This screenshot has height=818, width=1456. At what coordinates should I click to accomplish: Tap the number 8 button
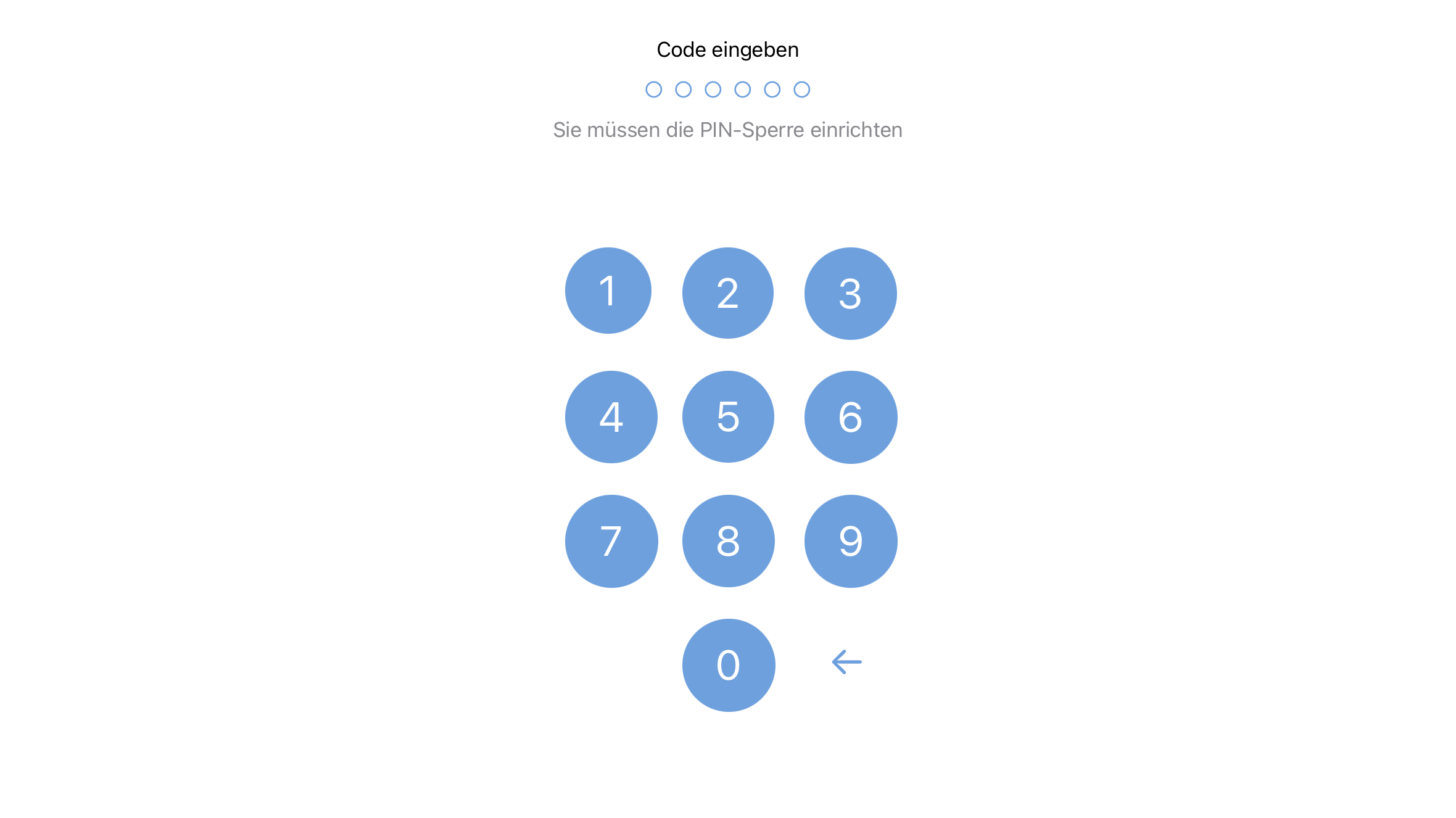point(728,541)
